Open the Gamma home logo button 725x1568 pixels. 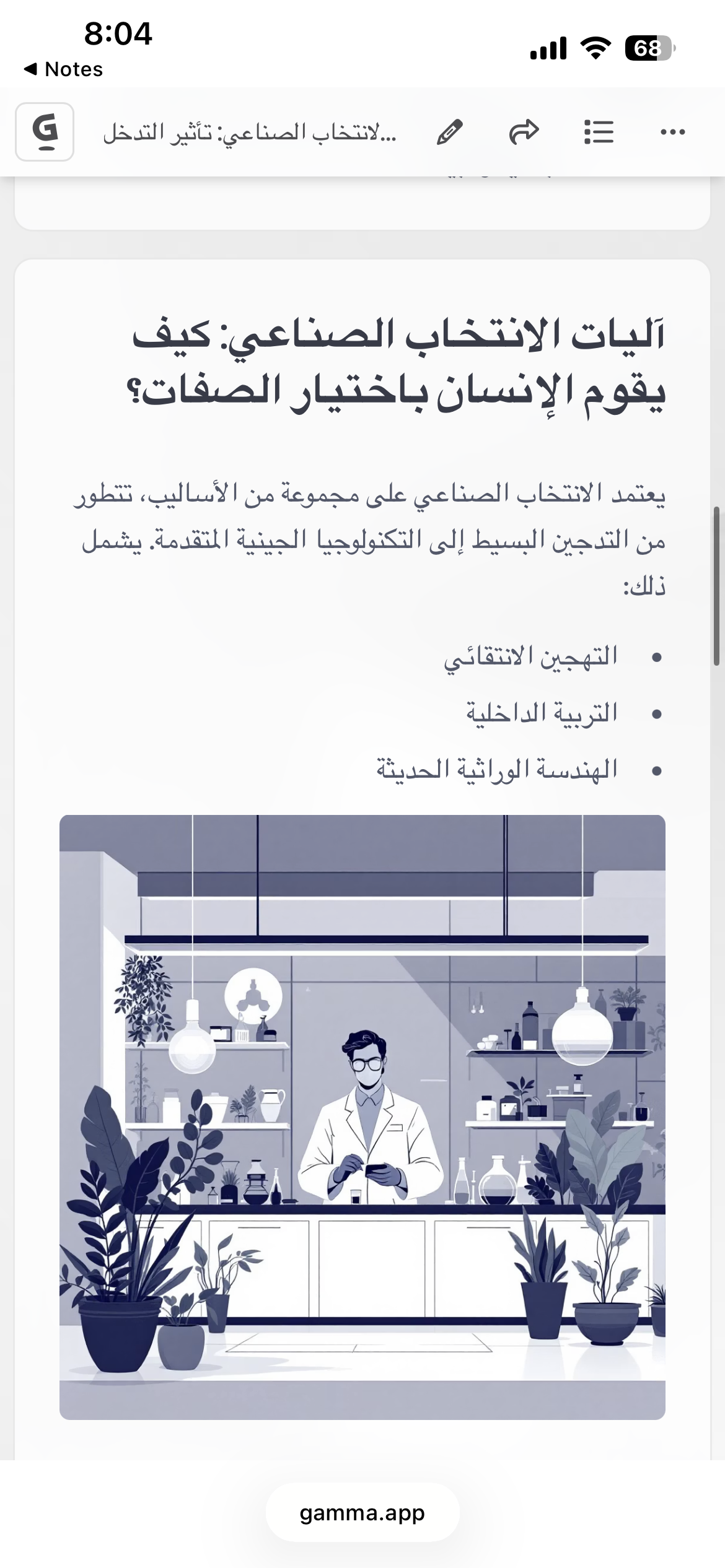(45, 132)
